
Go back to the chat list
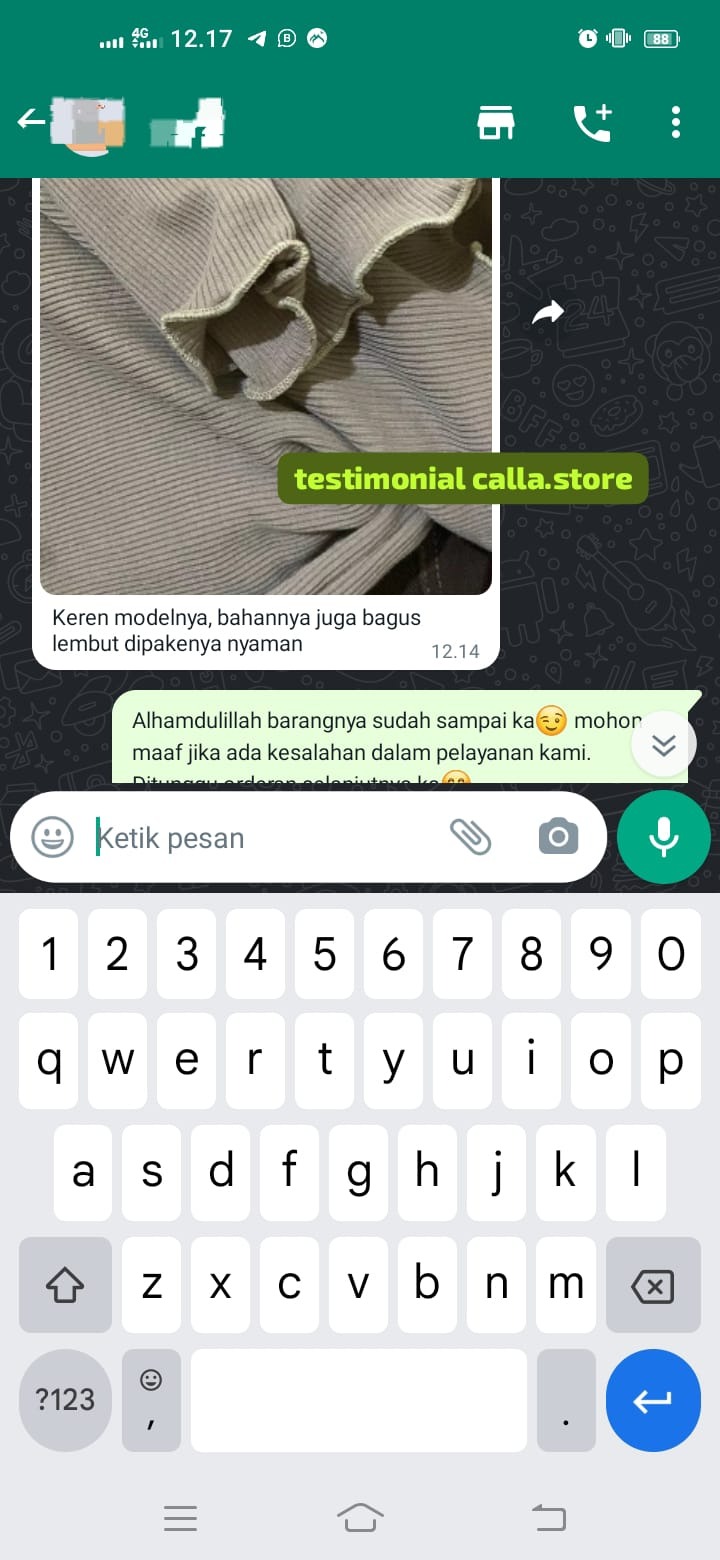pyautogui.click(x=30, y=121)
